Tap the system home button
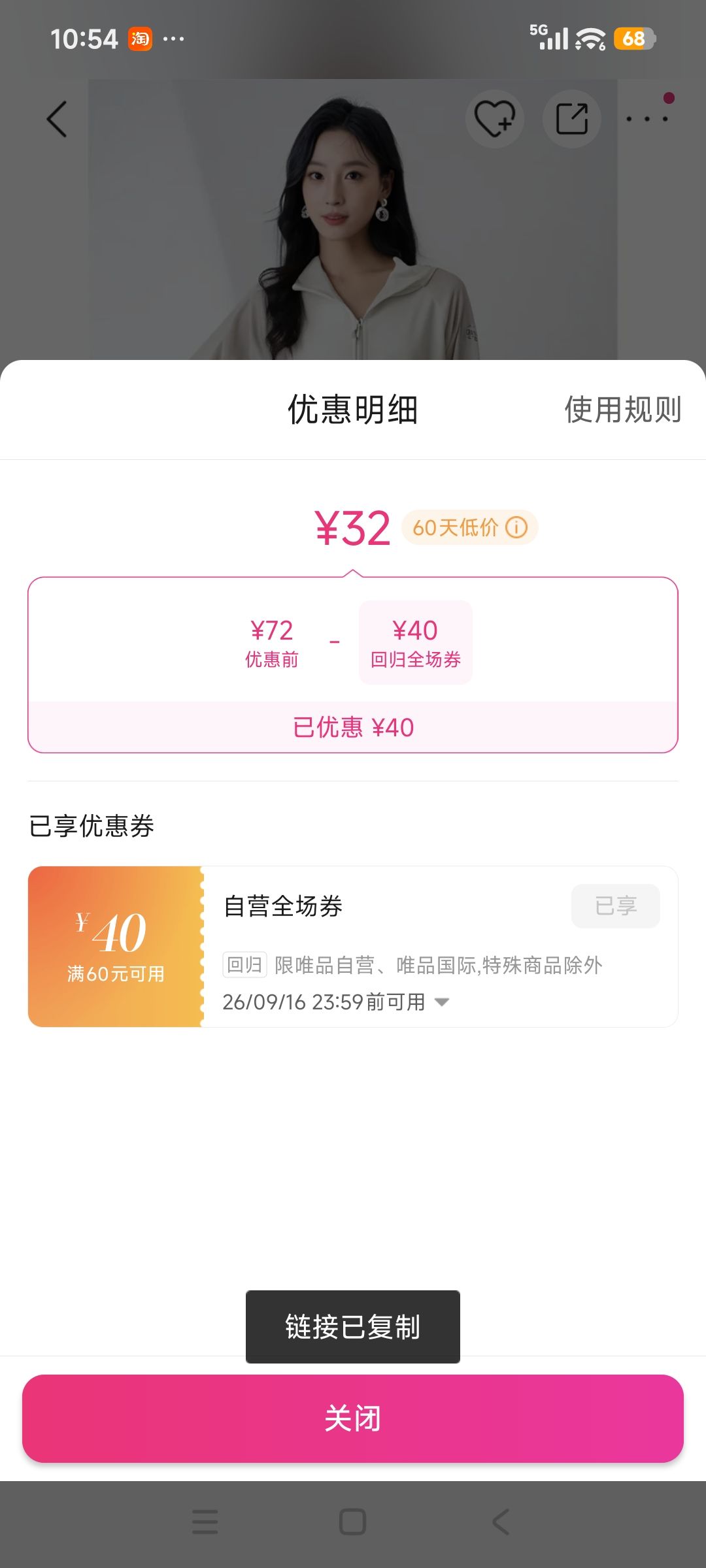The height and width of the screenshot is (1568, 706). click(352, 1522)
